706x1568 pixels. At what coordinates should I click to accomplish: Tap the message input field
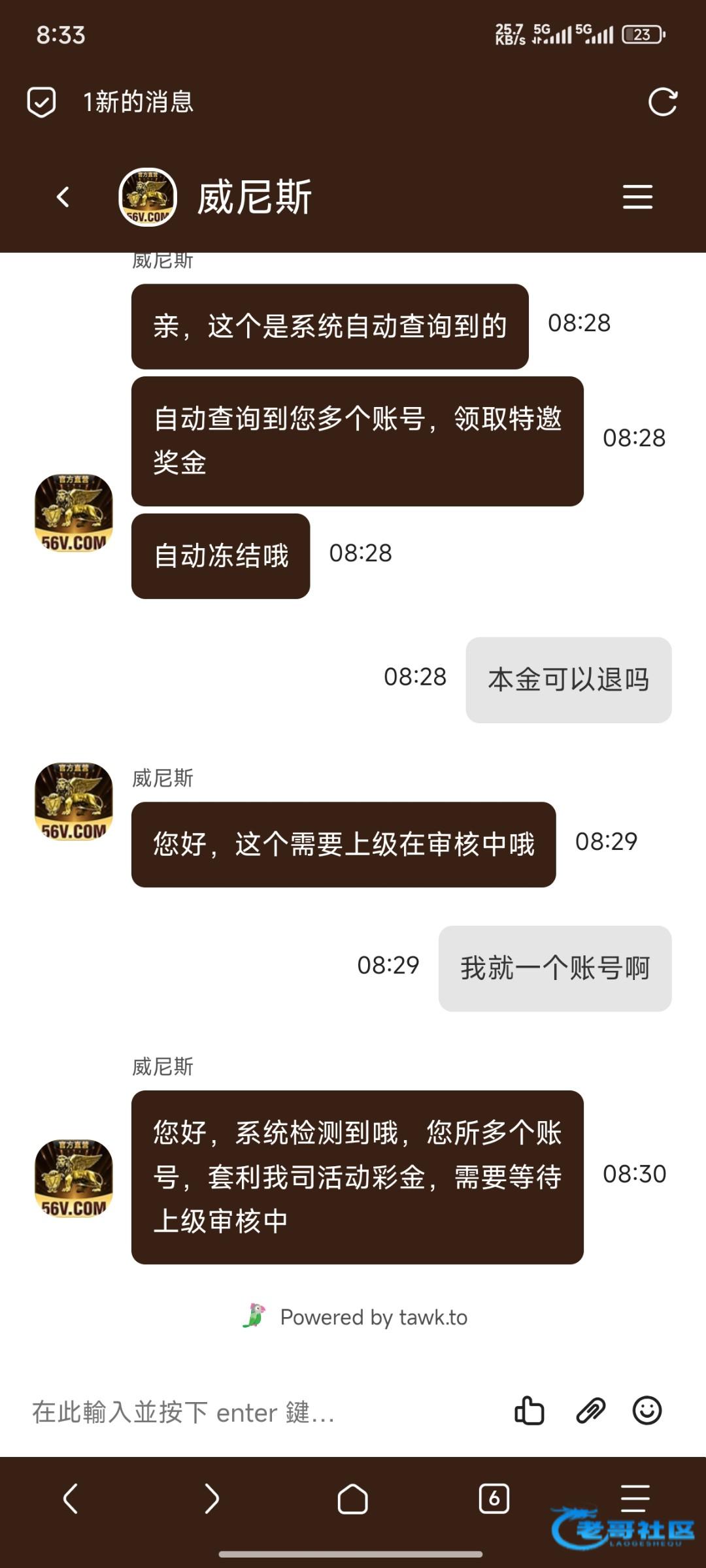point(261,1413)
